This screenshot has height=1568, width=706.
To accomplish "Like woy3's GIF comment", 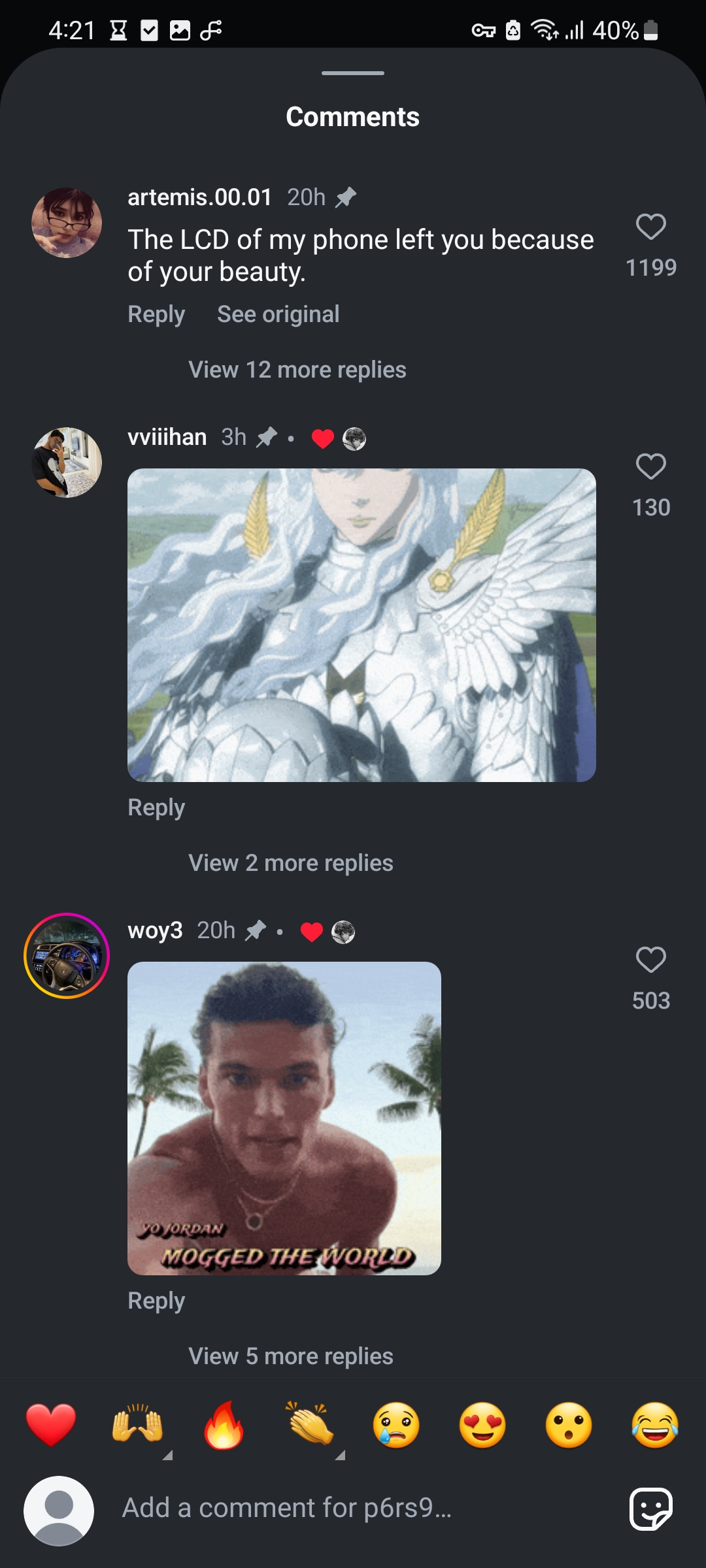I will (x=650, y=960).
